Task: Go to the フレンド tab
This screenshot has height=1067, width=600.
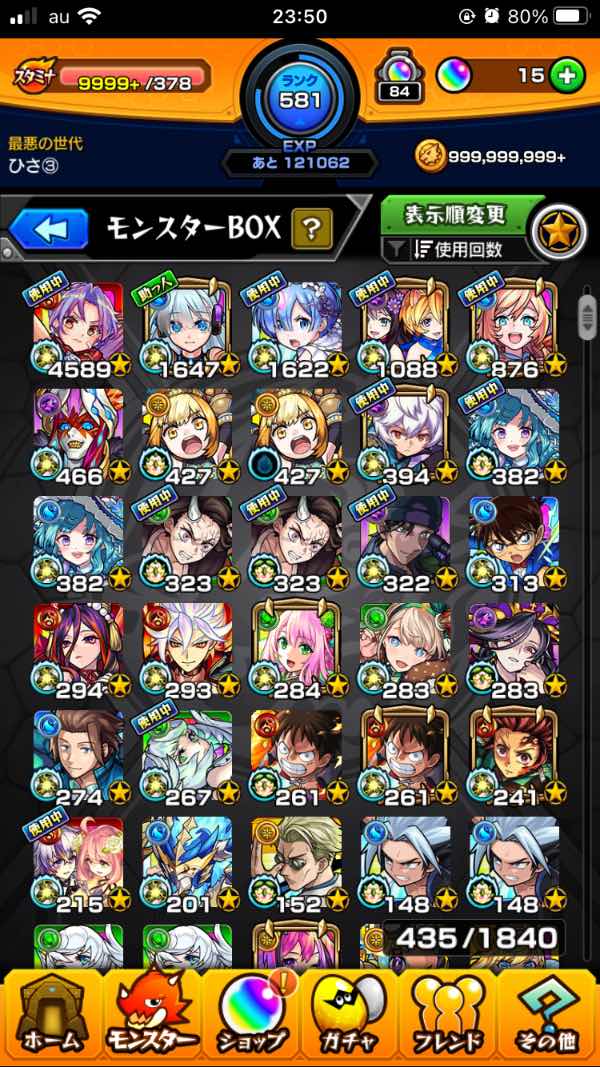Action: coord(450,1015)
